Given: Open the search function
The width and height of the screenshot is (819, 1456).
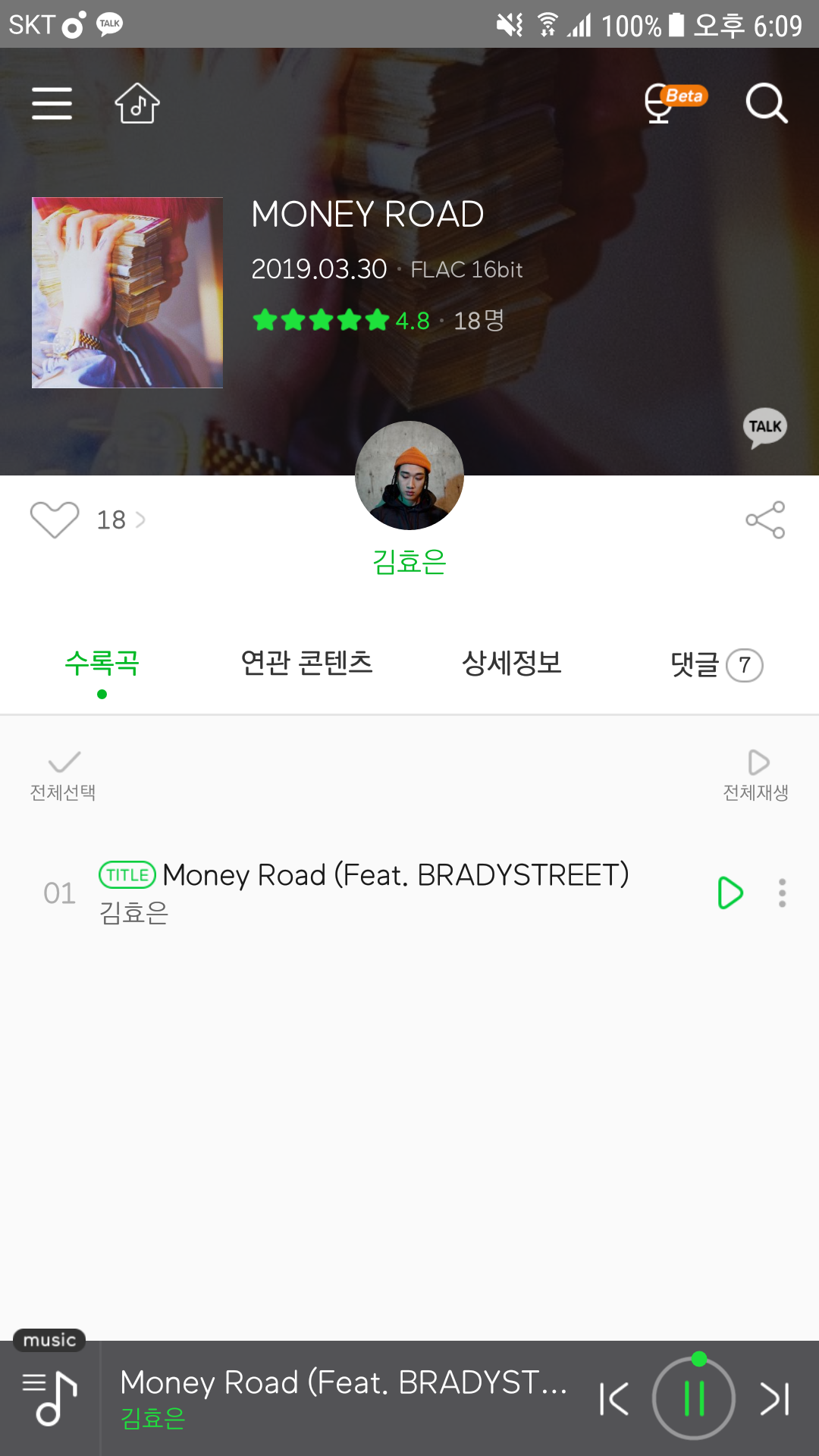Looking at the screenshot, I should (x=767, y=104).
